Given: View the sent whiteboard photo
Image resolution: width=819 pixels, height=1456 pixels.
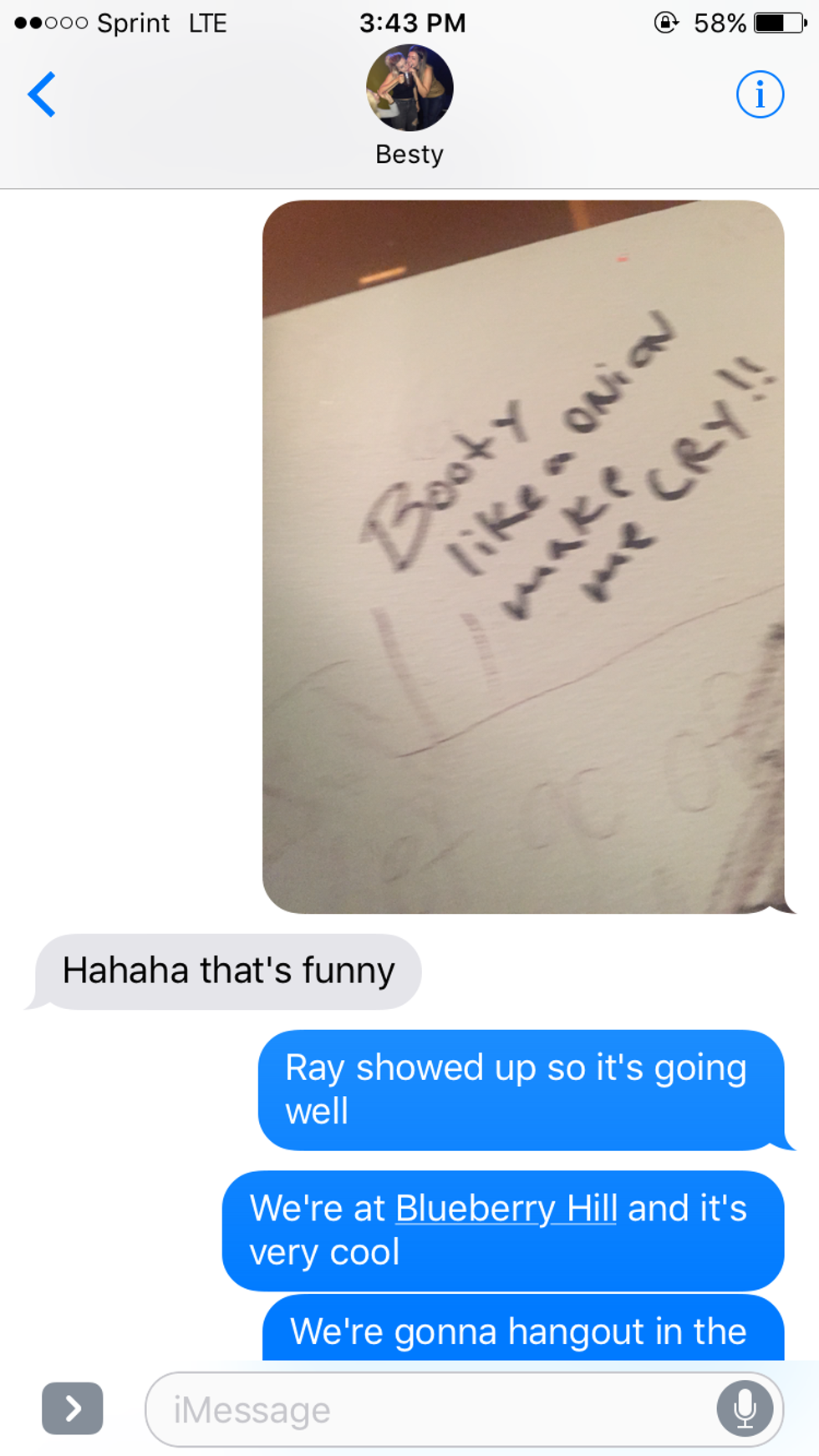Looking at the screenshot, I should (x=523, y=556).
